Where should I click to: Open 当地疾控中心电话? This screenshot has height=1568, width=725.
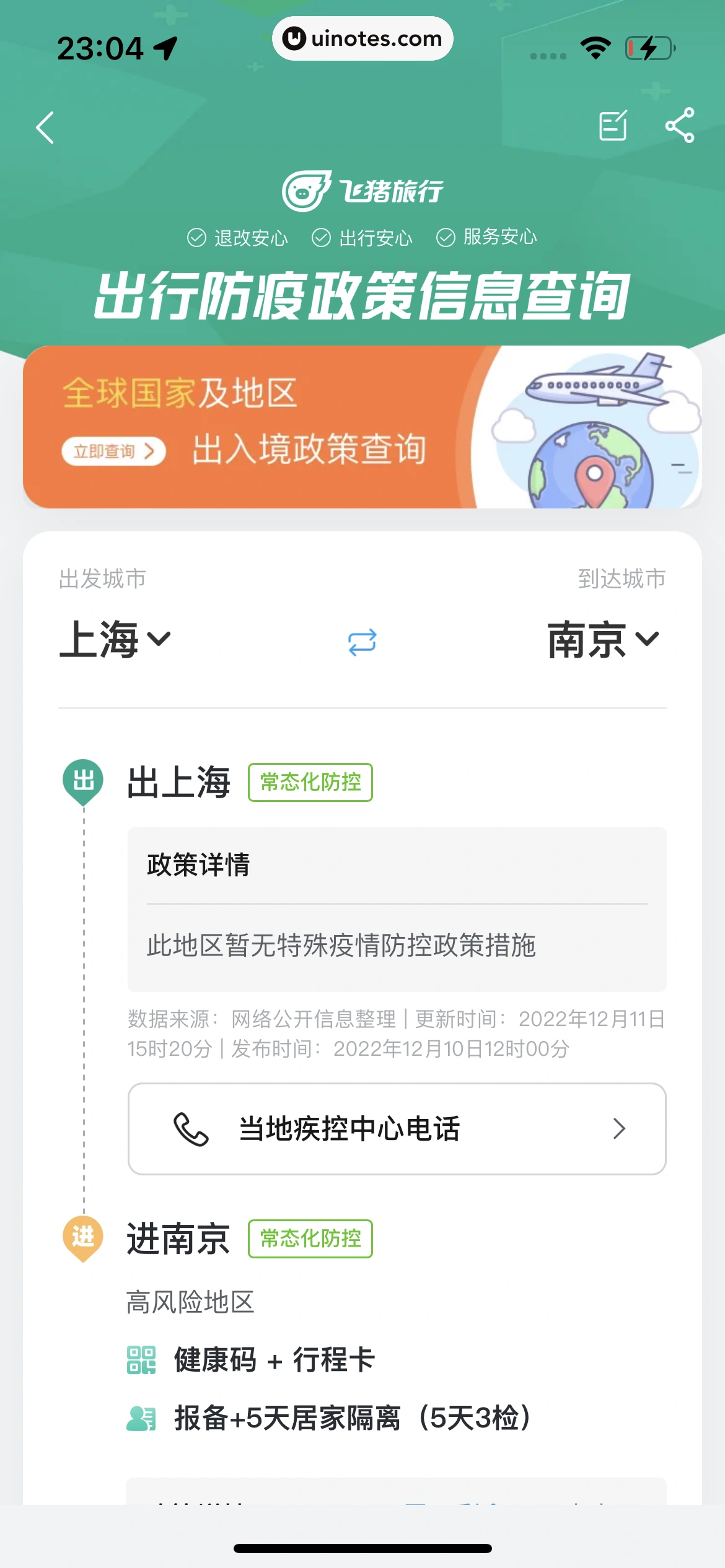click(397, 1128)
